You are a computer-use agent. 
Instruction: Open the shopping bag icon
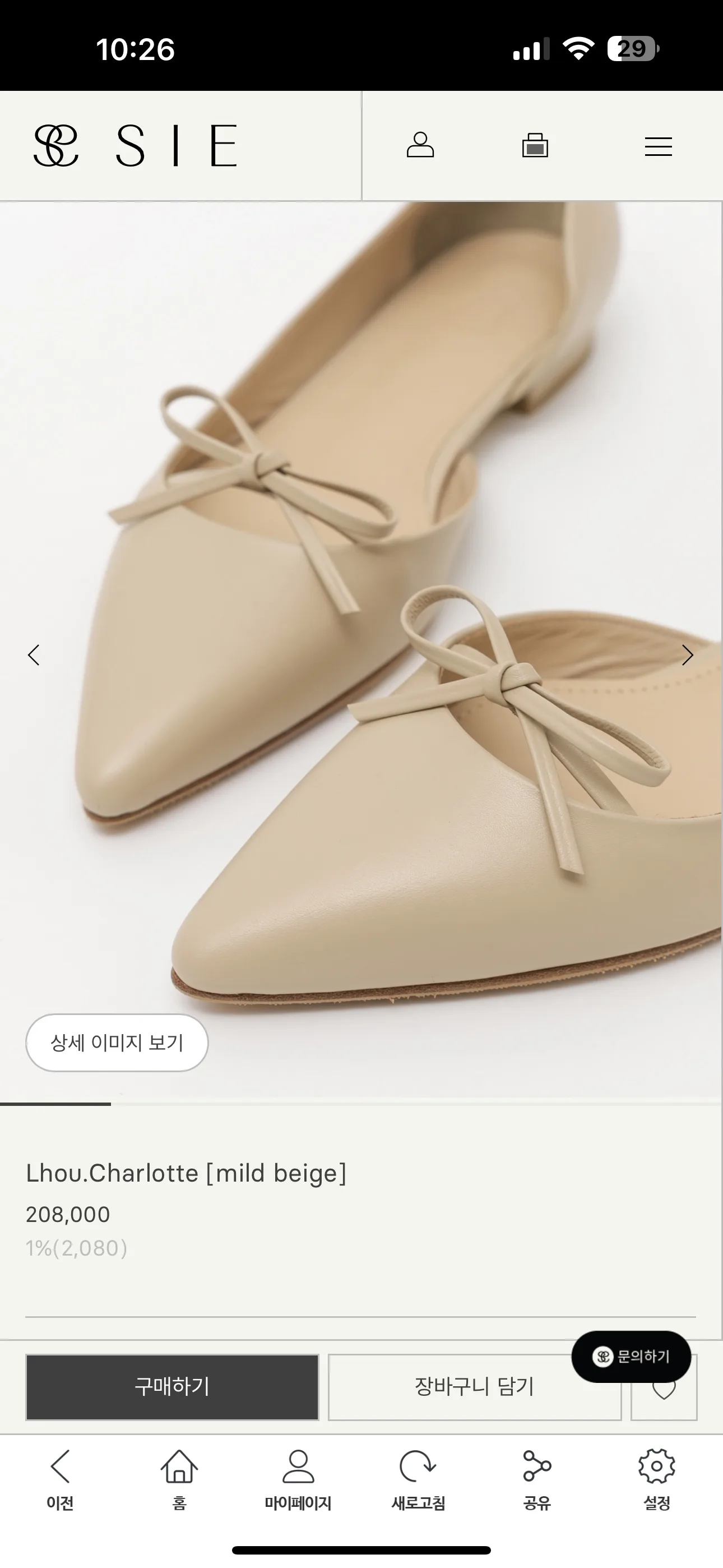tap(535, 145)
